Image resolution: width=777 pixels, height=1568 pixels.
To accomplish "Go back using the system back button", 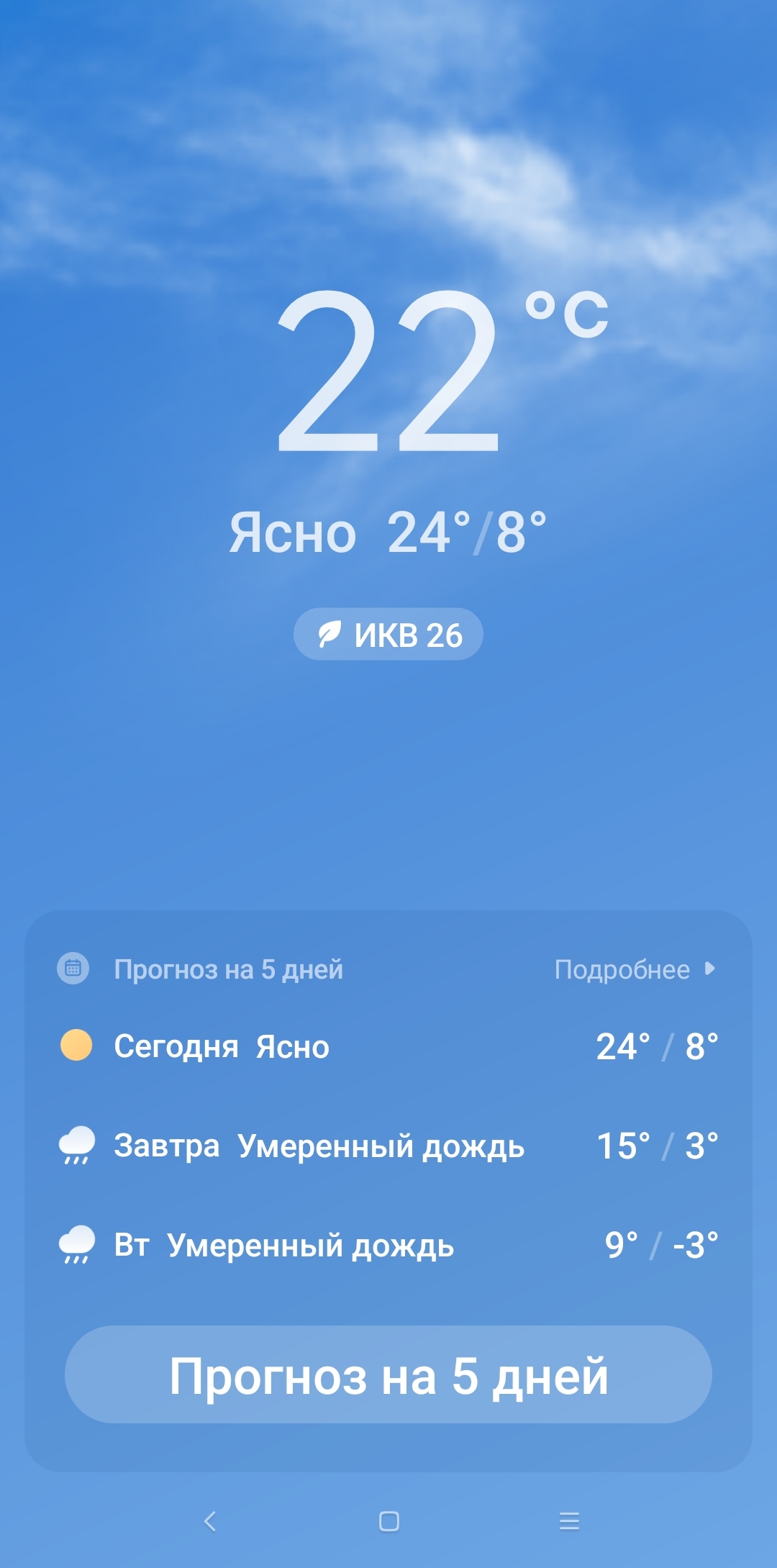I will [x=209, y=1521].
